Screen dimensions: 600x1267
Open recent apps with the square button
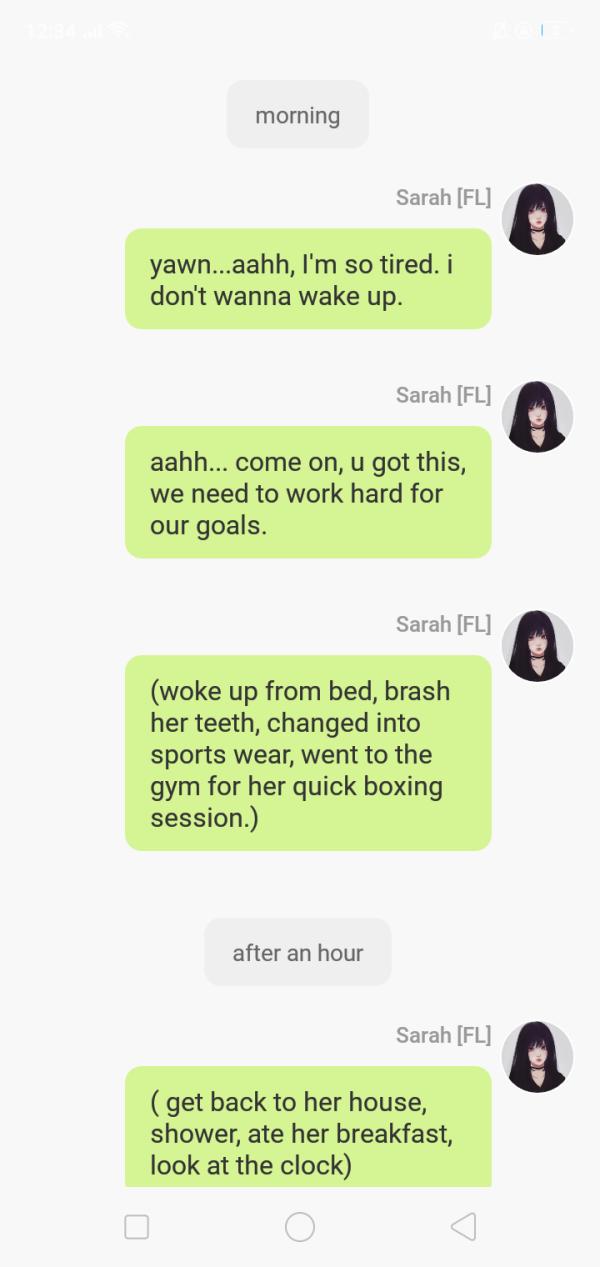tap(137, 1227)
